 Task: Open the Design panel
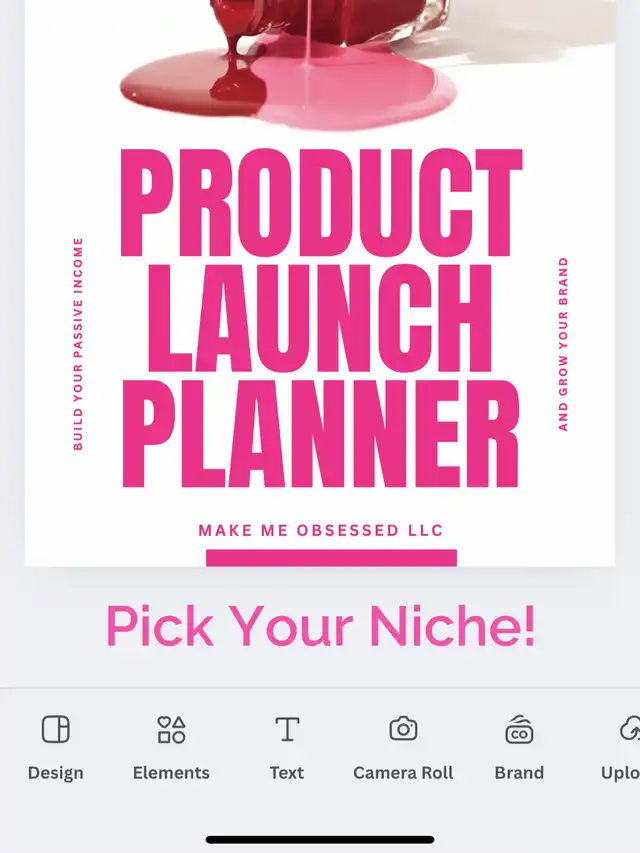(56, 746)
